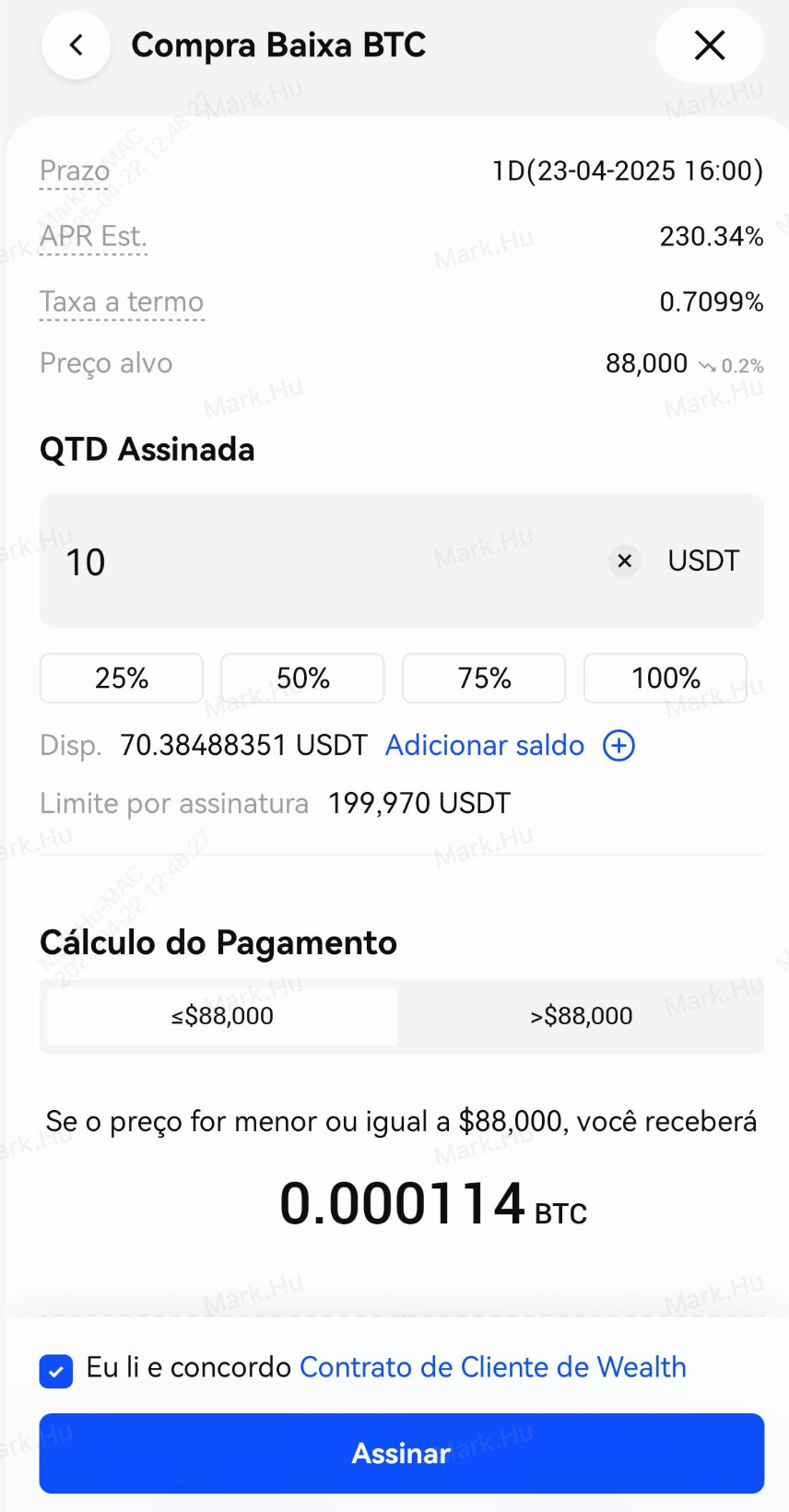Focus the subscription amount field
This screenshot has width=789, height=1512.
click(323, 561)
